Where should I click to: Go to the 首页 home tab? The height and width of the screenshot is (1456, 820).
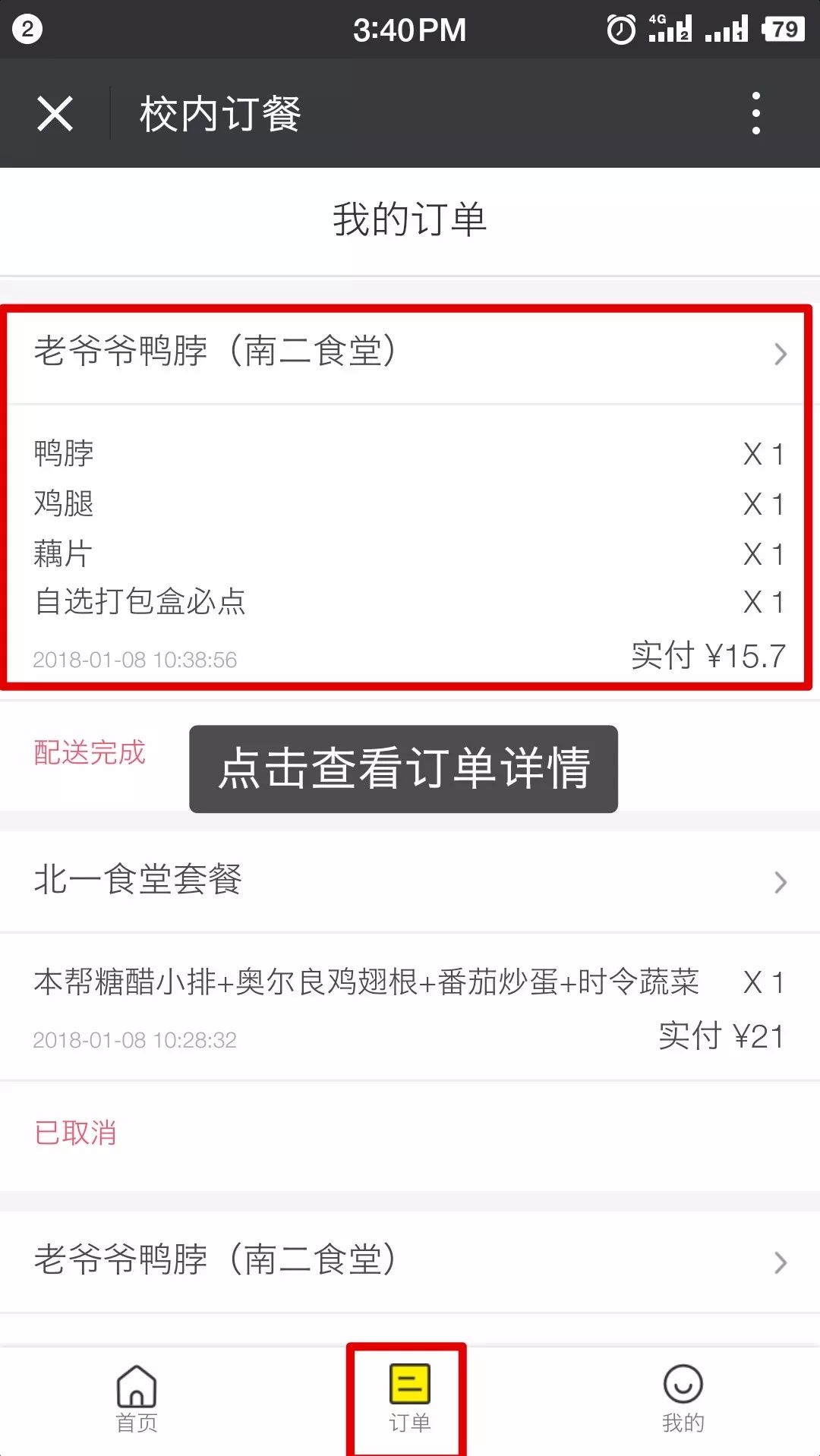click(x=137, y=1399)
